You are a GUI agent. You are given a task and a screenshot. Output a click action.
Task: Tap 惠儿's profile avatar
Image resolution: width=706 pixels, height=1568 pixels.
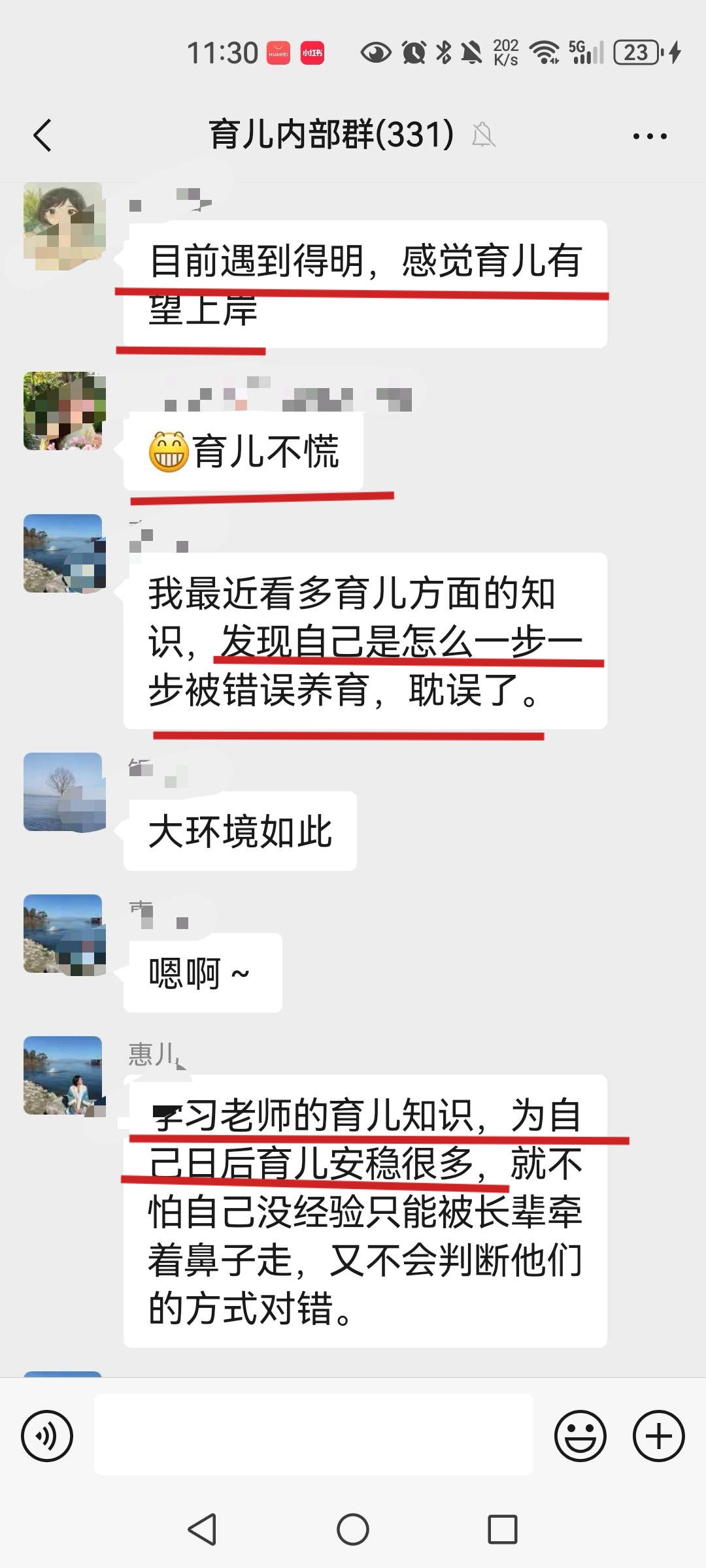tap(63, 1075)
